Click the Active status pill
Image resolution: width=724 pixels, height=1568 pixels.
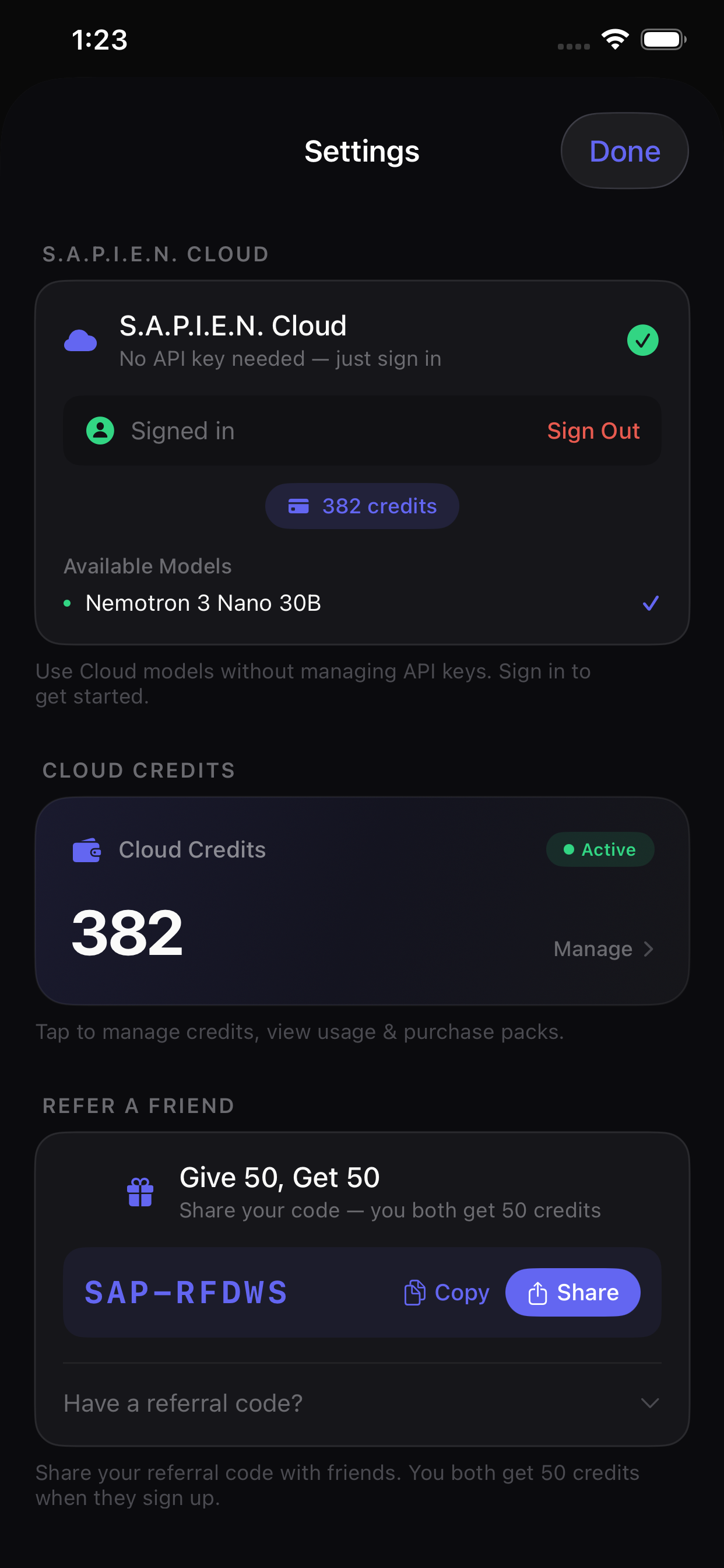[600, 850]
